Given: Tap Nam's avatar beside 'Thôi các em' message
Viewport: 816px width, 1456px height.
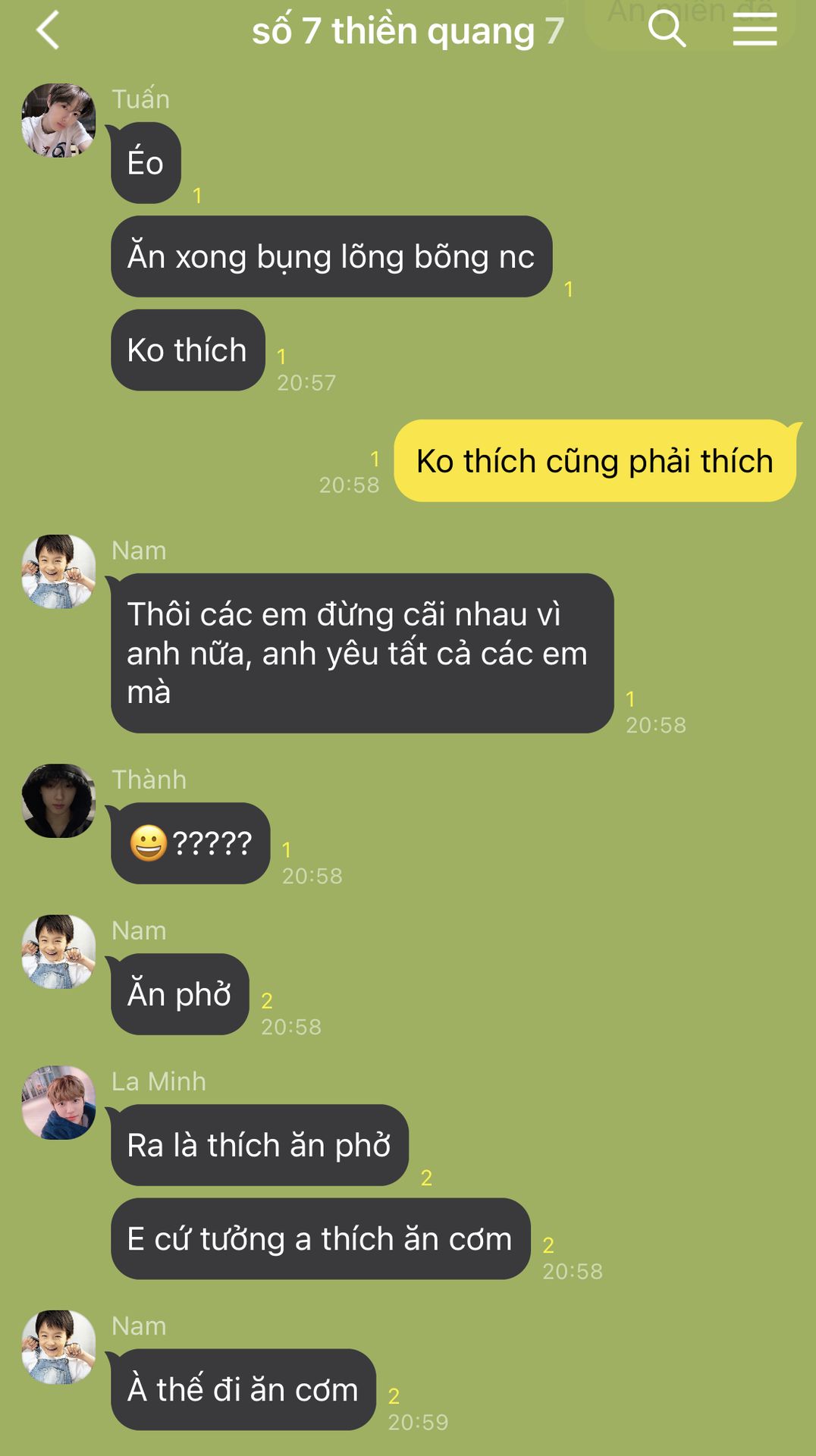Looking at the screenshot, I should pyautogui.click(x=58, y=572).
